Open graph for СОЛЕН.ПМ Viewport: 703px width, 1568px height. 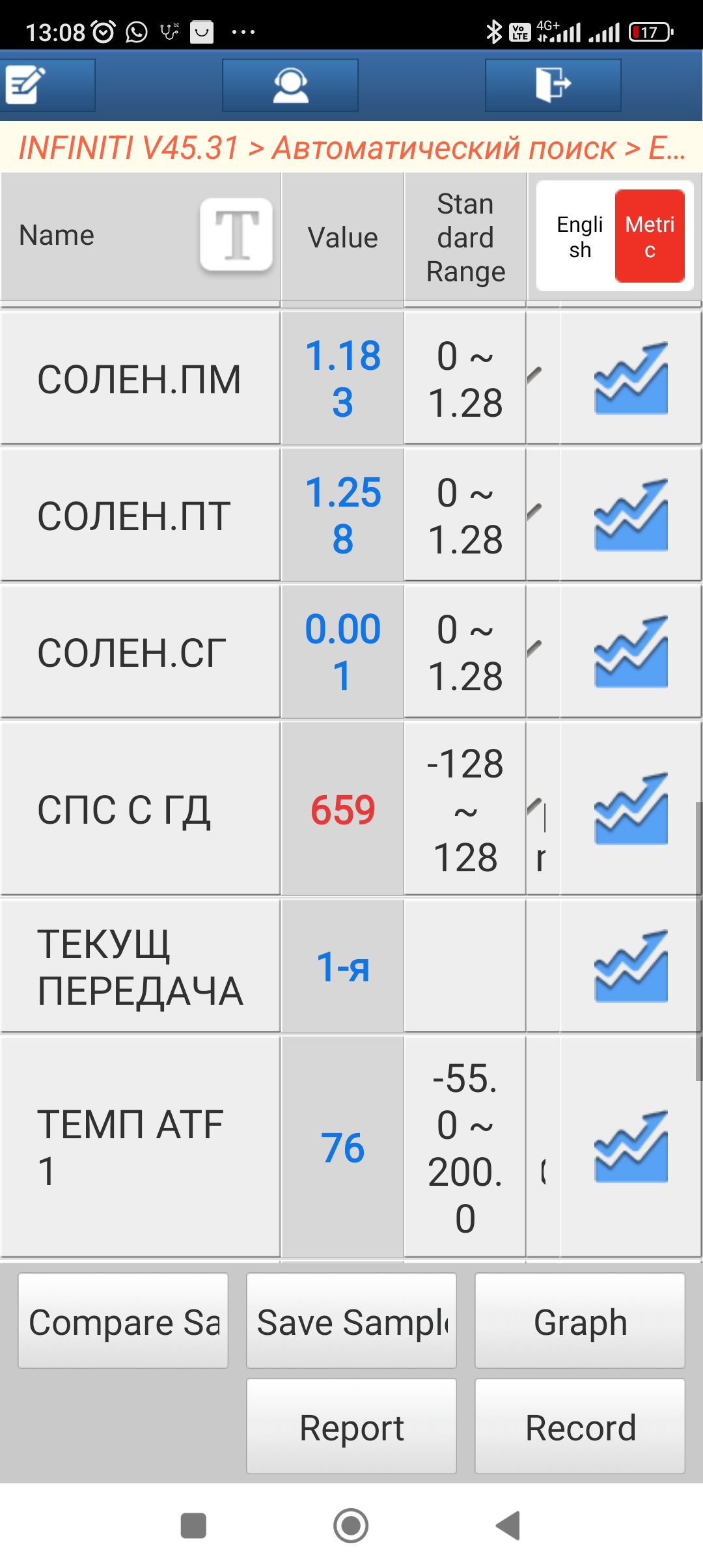click(x=631, y=378)
